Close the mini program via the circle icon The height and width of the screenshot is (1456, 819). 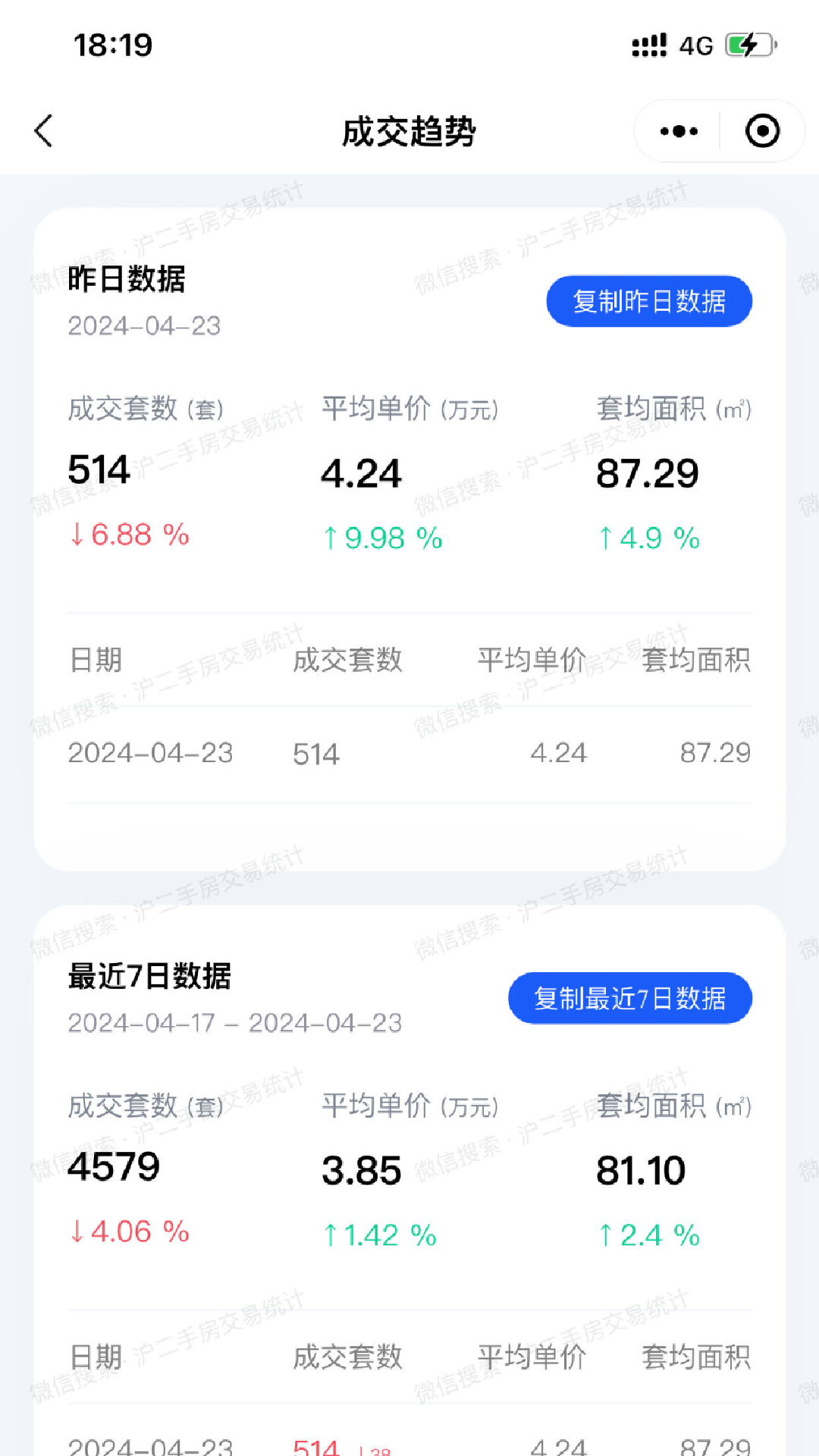[x=762, y=131]
